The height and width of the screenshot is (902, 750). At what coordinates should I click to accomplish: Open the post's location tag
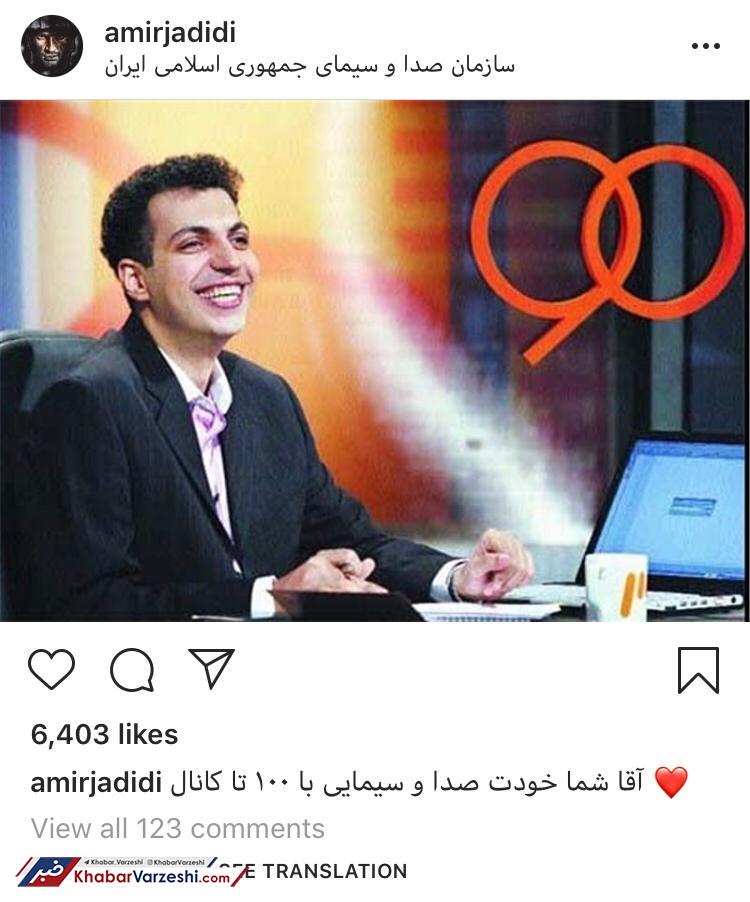[x=309, y=67]
